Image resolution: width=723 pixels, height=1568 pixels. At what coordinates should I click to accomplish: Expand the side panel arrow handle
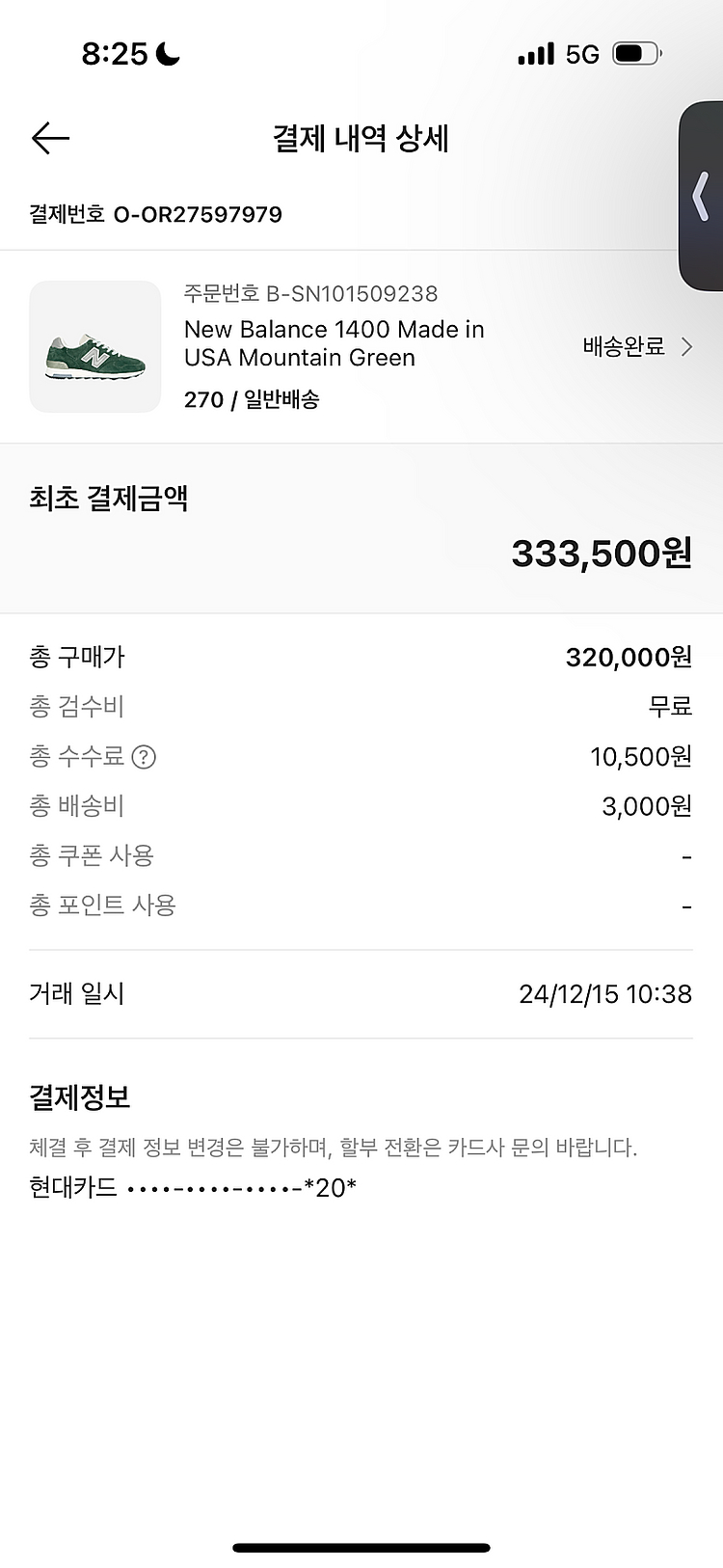tap(702, 197)
